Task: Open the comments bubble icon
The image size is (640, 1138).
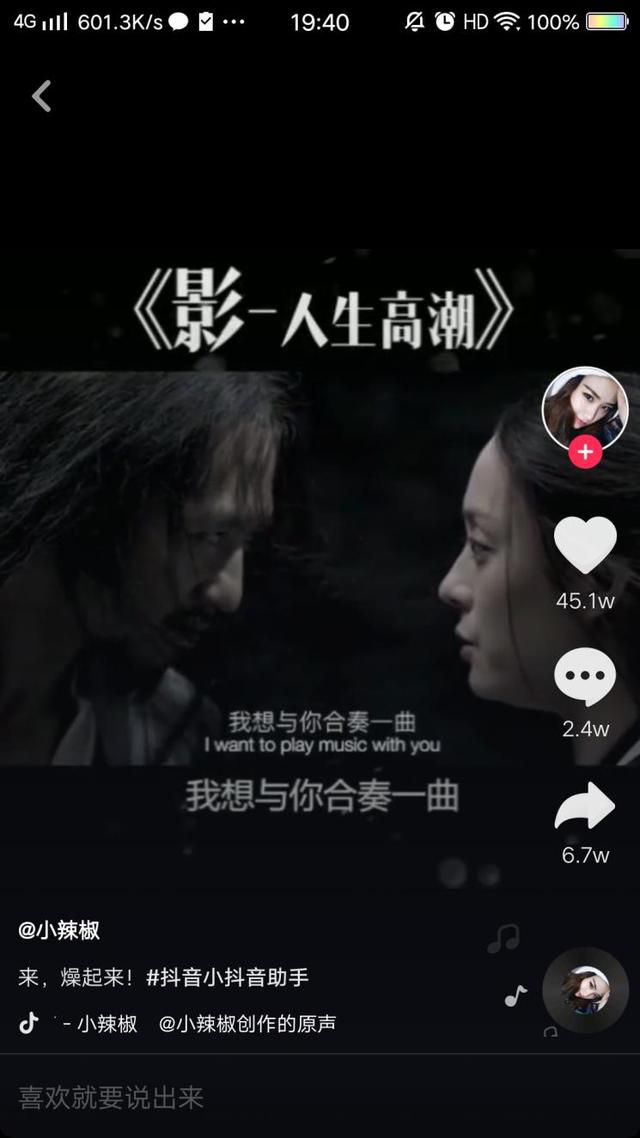Action: click(x=585, y=677)
